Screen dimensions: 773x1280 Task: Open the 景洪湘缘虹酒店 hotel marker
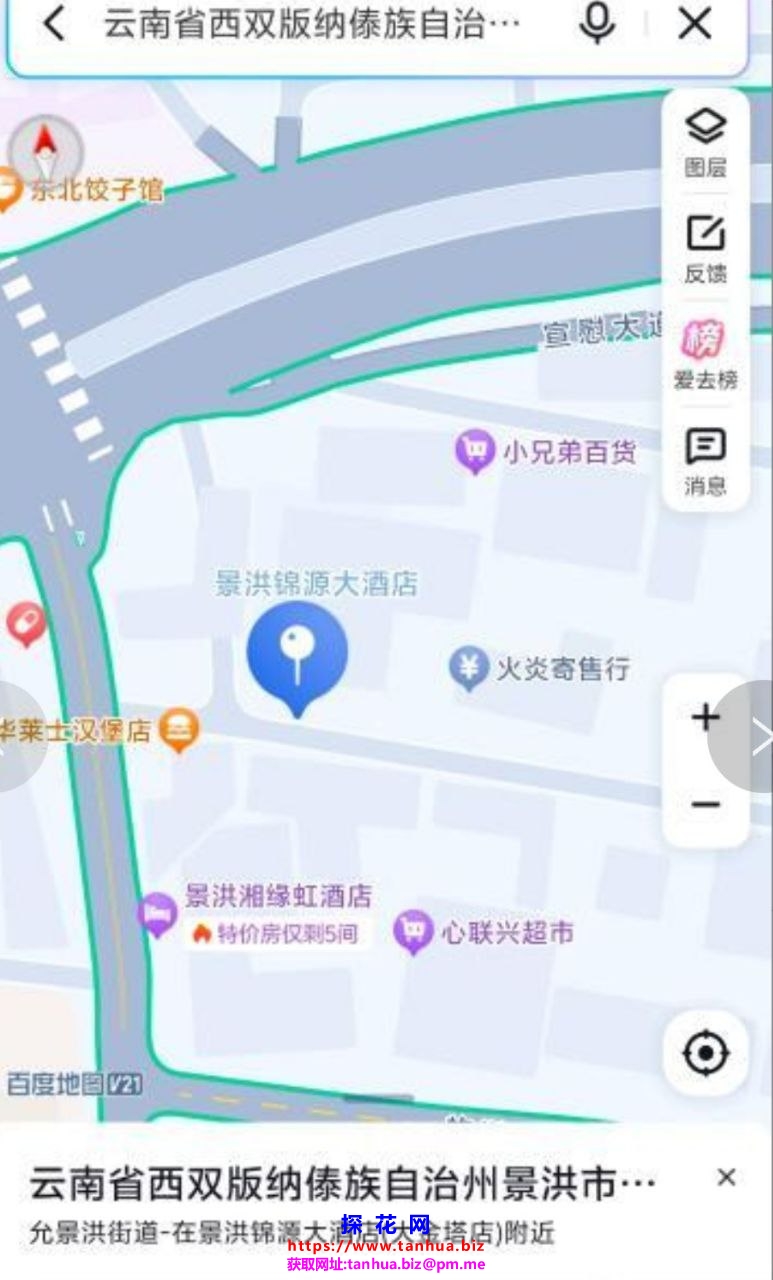click(x=158, y=913)
